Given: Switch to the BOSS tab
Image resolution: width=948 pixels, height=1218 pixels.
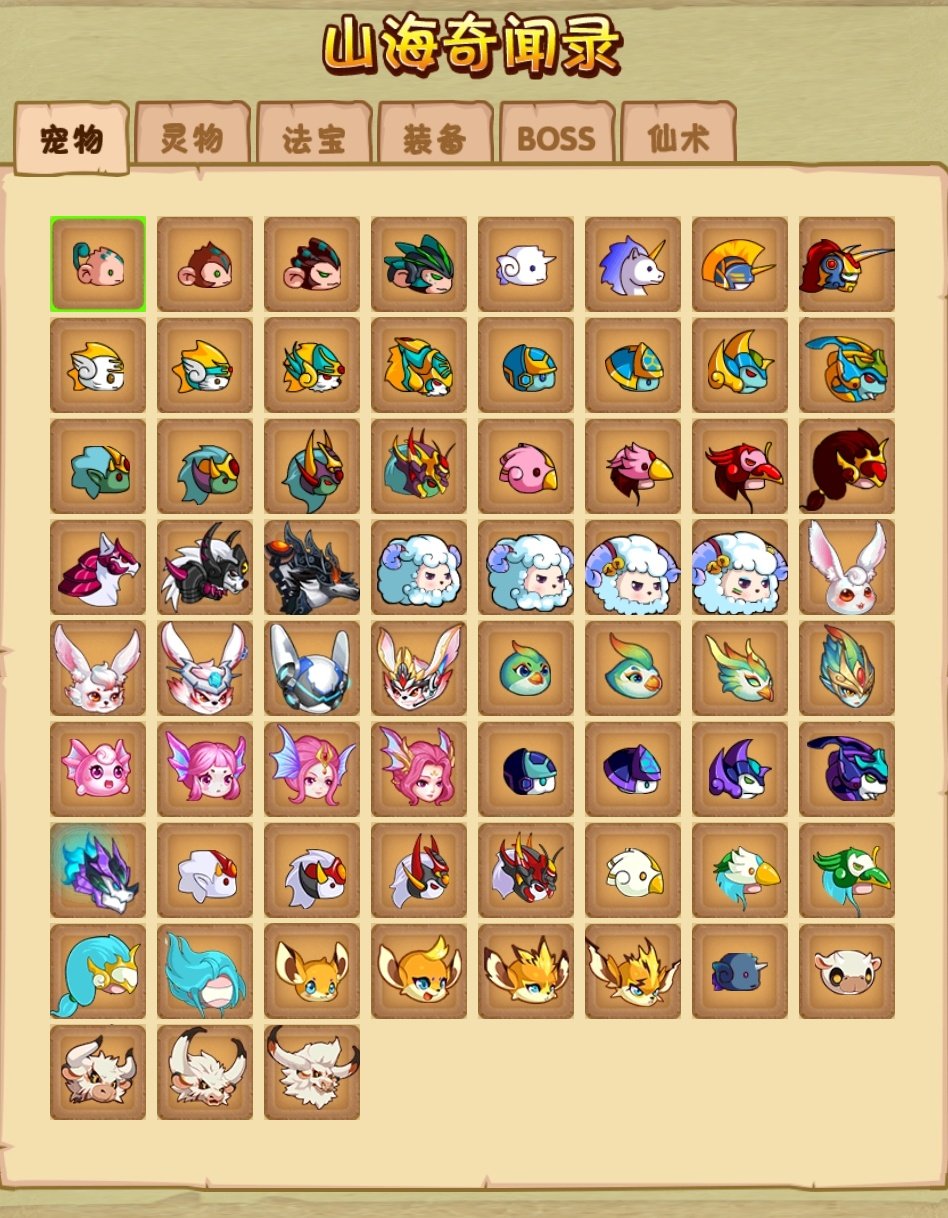Looking at the screenshot, I should pyautogui.click(x=556, y=138).
